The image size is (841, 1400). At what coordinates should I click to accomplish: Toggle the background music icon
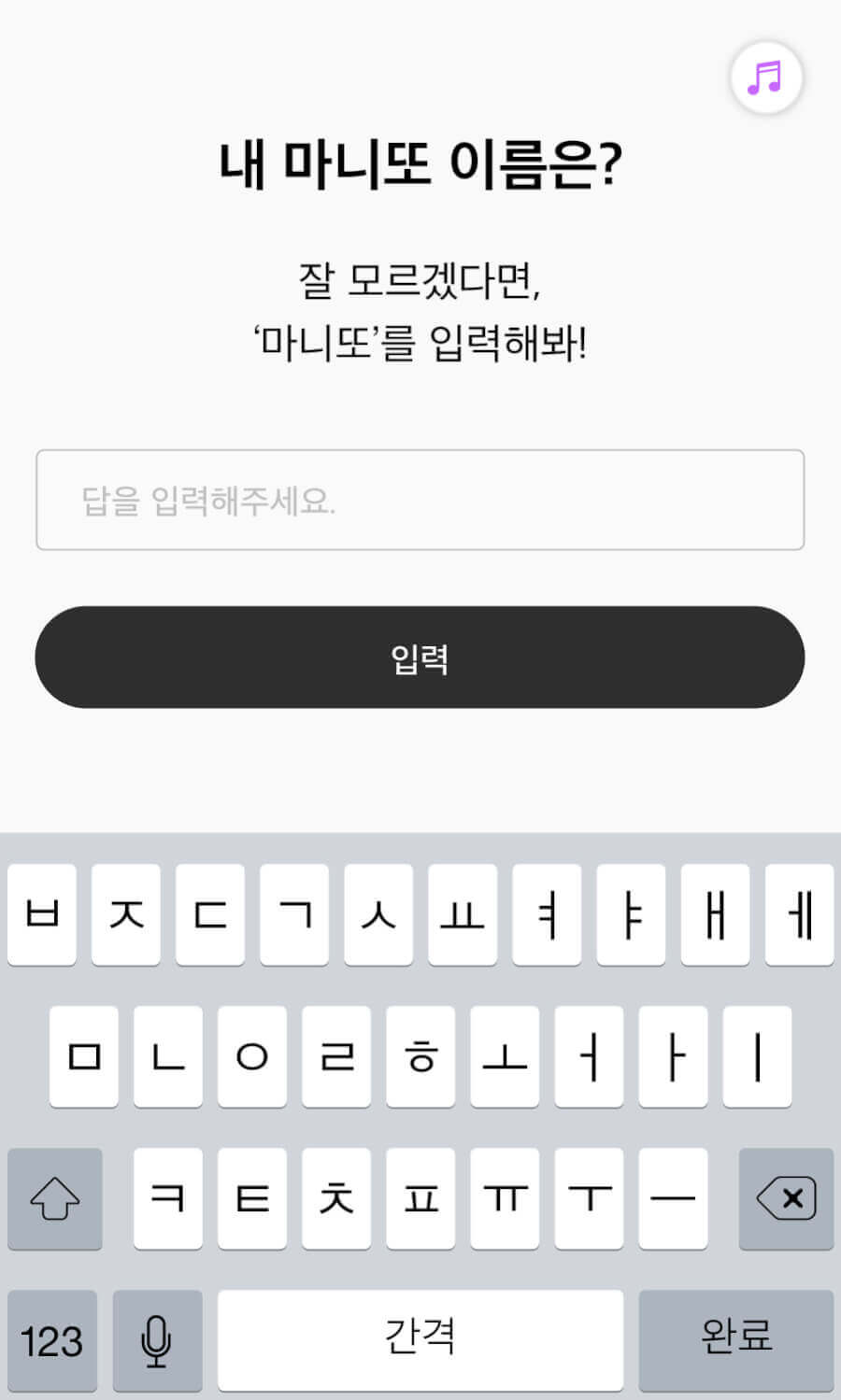pyautogui.click(x=765, y=78)
